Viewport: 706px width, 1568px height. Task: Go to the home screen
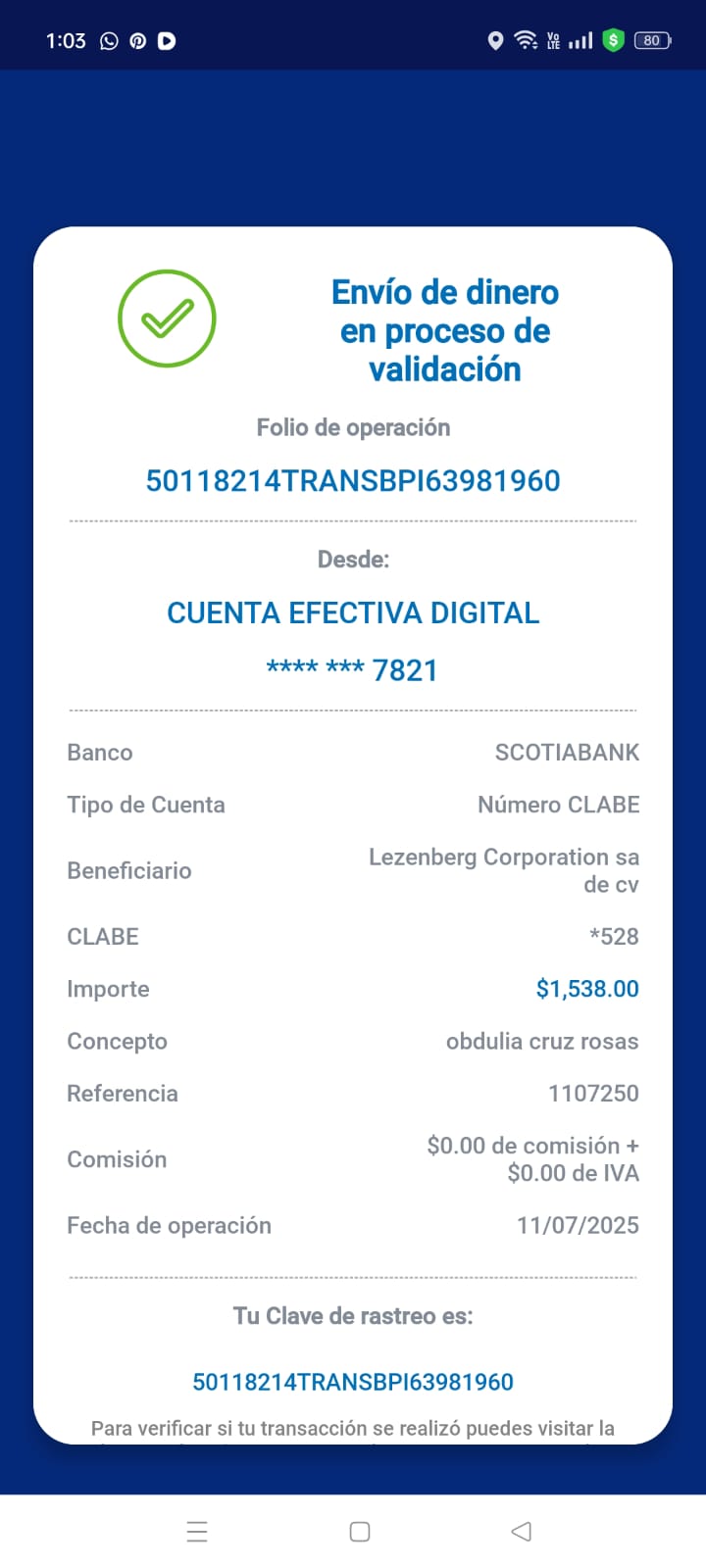(x=360, y=1531)
